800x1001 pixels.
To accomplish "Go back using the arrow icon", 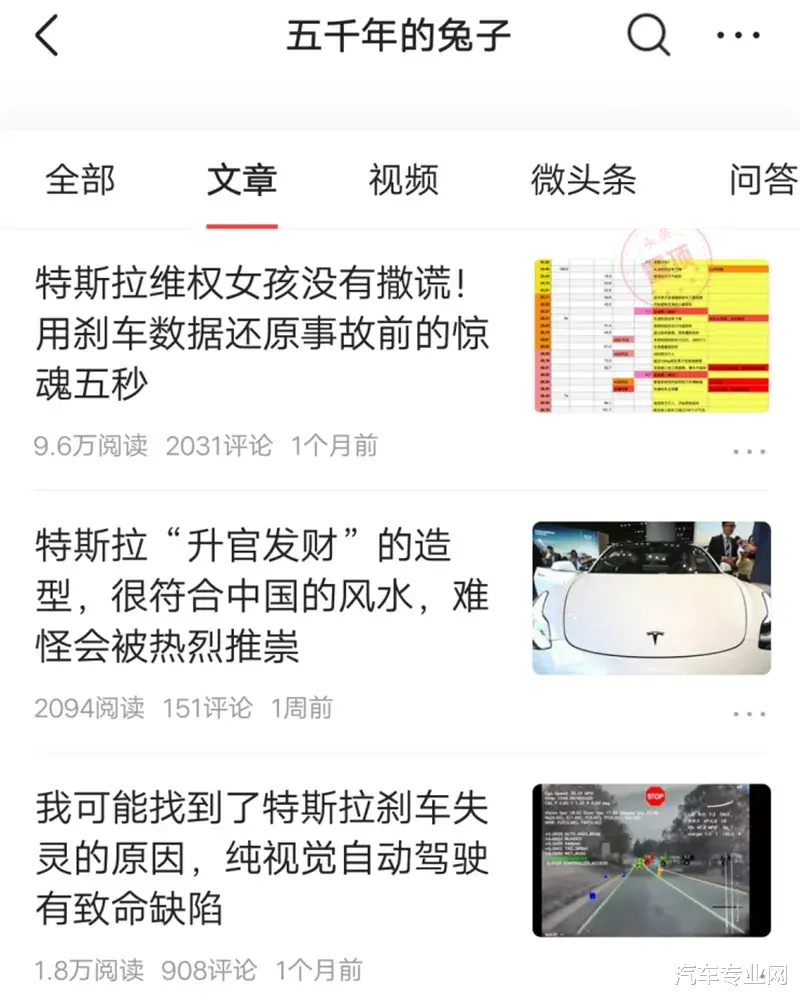I will tap(47, 37).
